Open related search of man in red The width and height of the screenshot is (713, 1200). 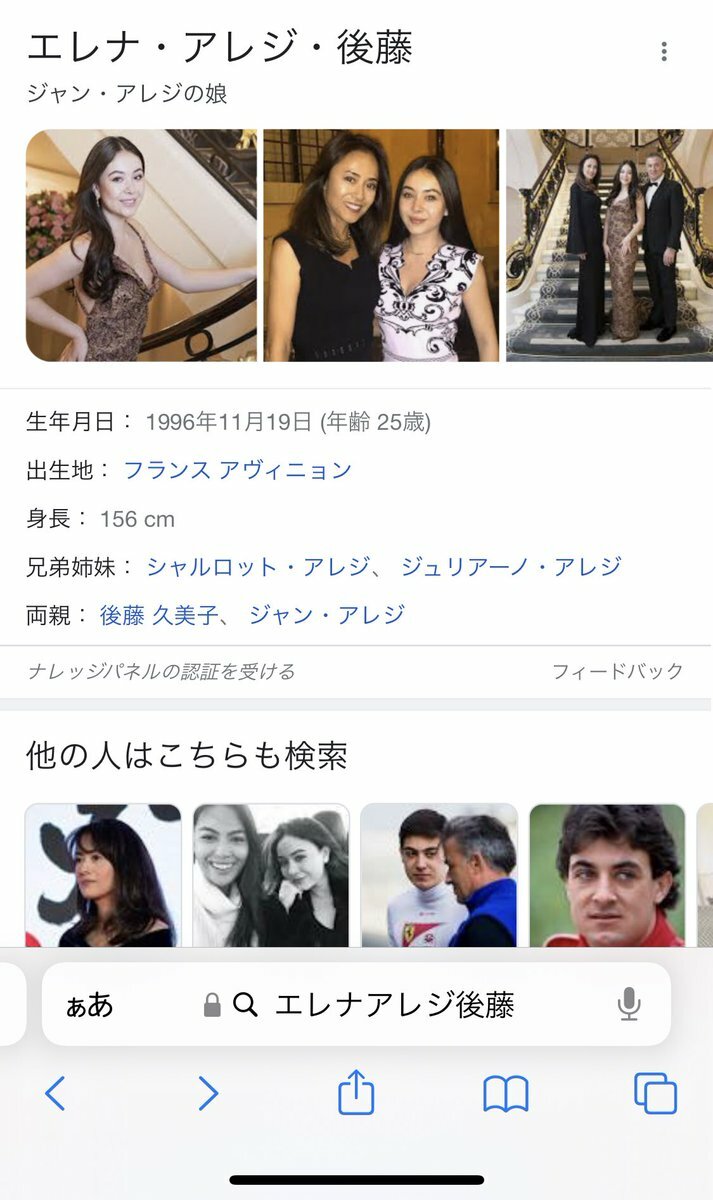click(x=607, y=875)
